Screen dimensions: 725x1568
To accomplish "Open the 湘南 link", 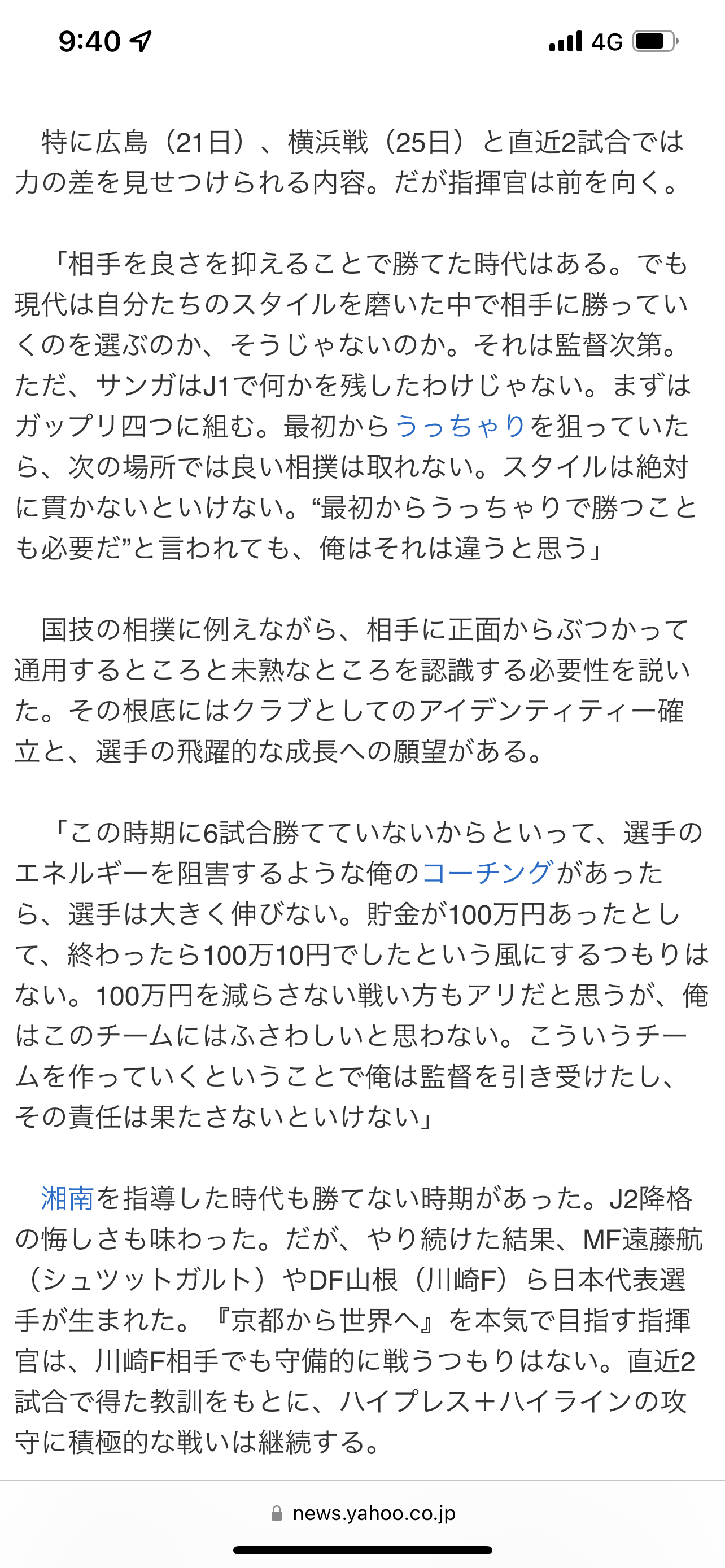I will [68, 1198].
